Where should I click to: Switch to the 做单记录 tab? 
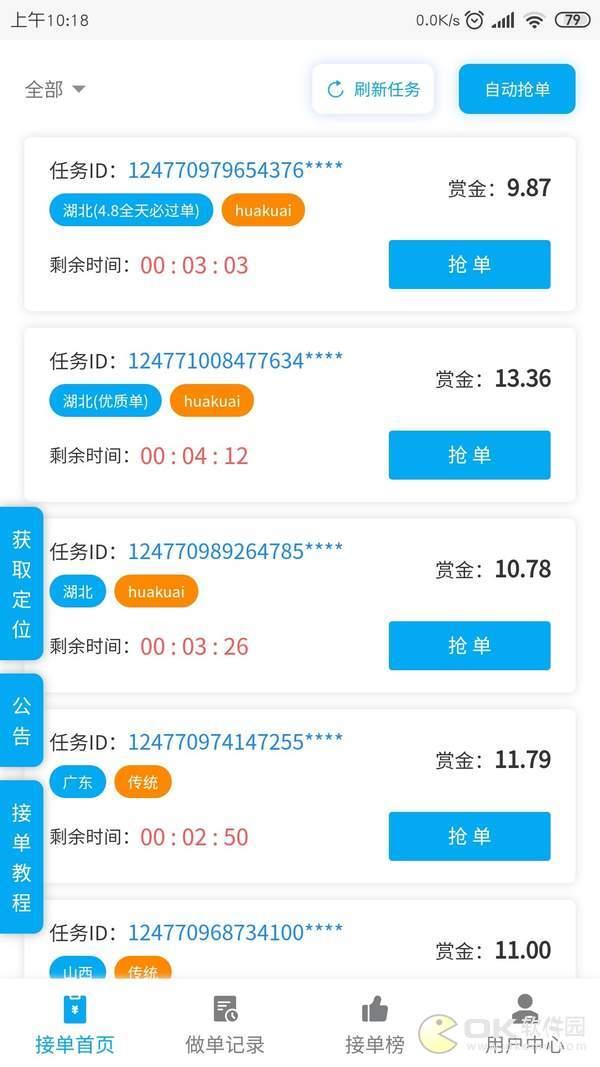coord(224,1025)
